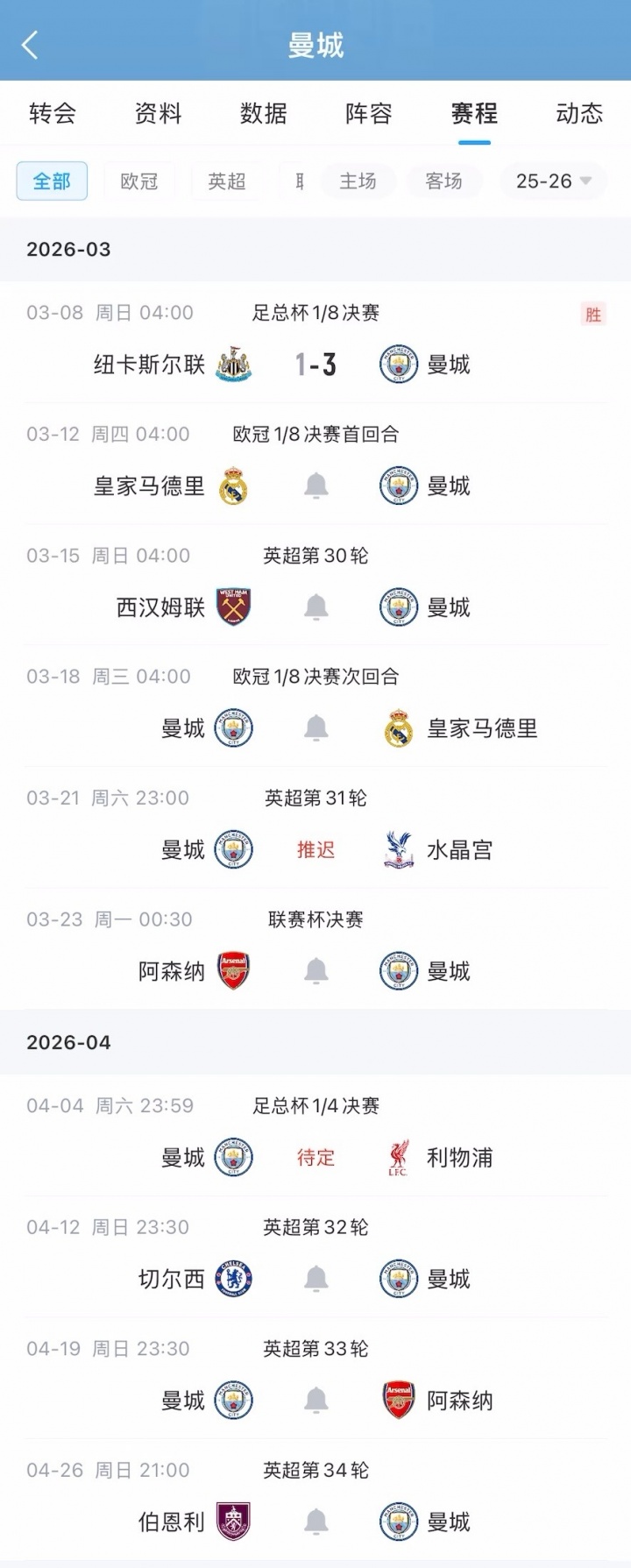Viewport: 631px width, 1568px height.
Task: Select the 主场 home matches filter
Action: click(358, 181)
